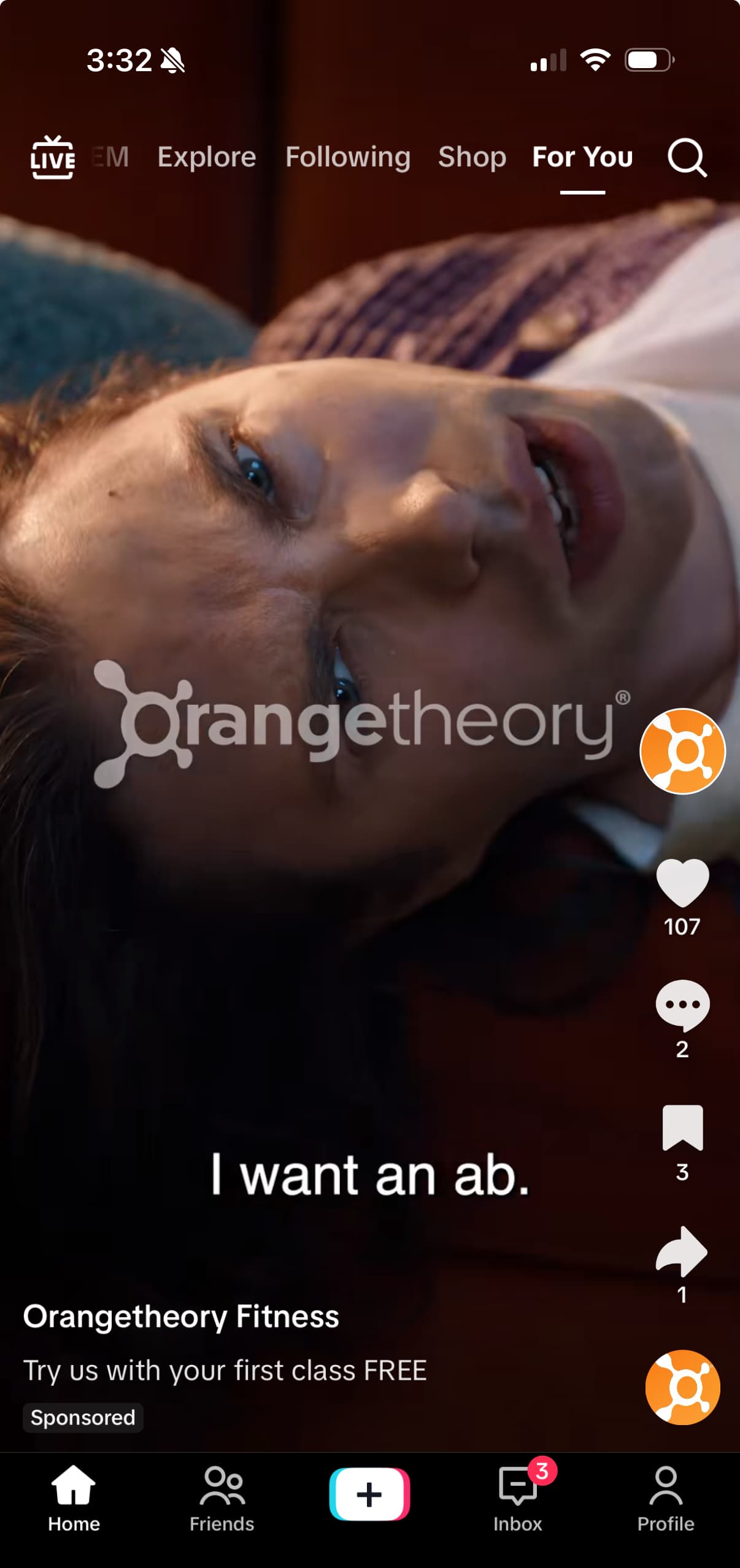The image size is (740, 1568).
Task: Select the For You tab
Action: point(582,157)
